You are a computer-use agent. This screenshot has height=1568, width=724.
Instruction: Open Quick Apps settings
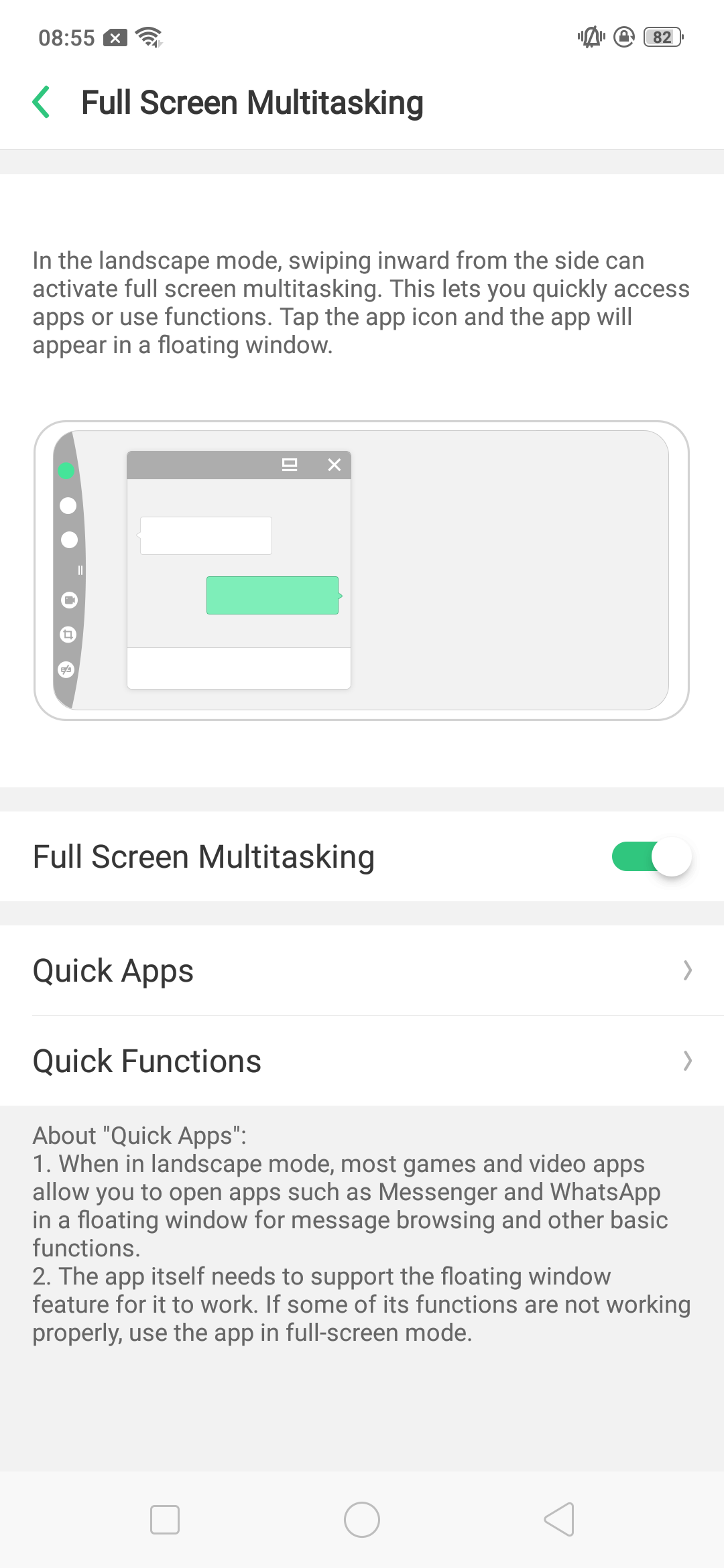coord(362,970)
